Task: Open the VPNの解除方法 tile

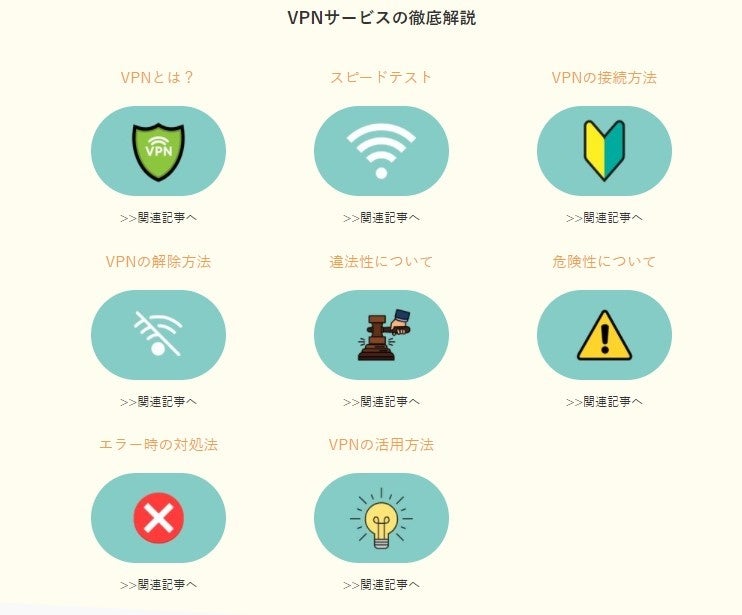Action: point(158,335)
